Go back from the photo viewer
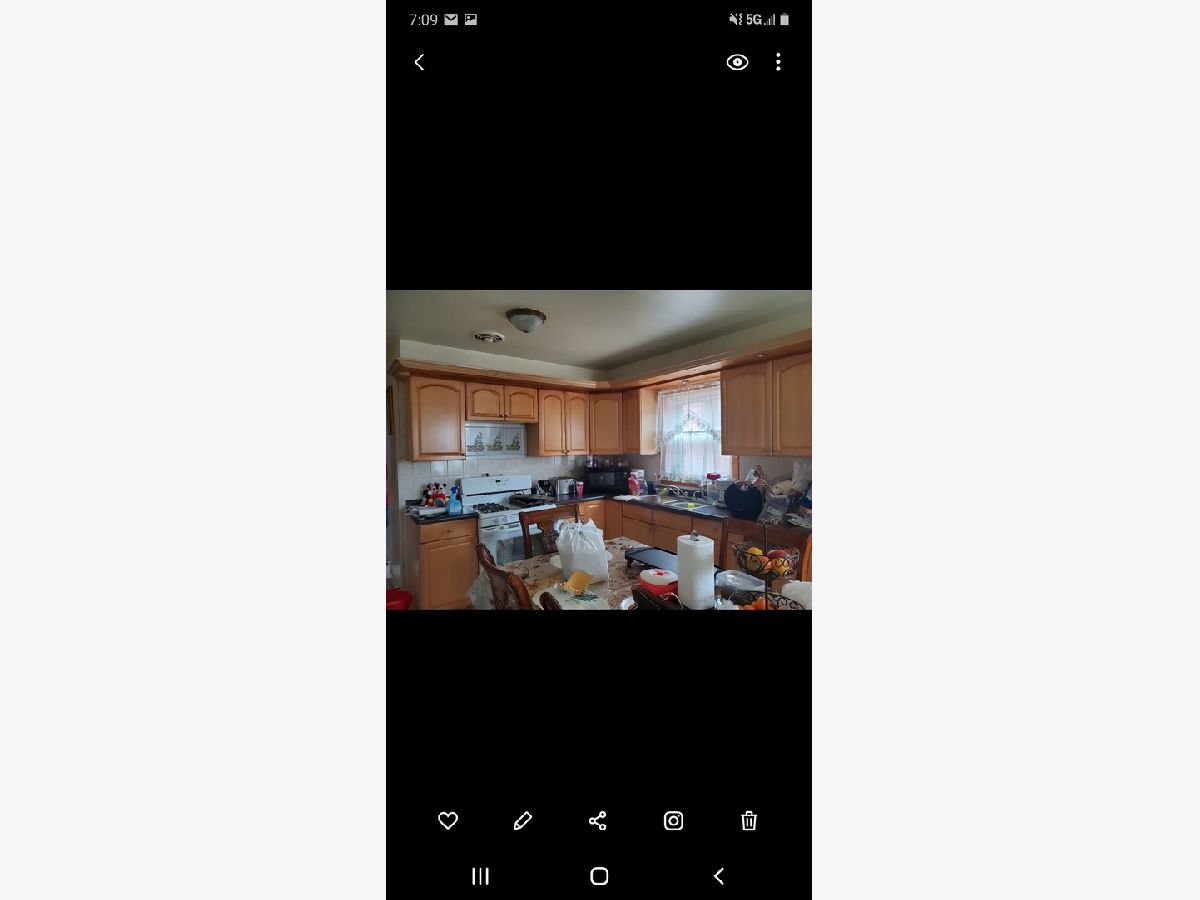 point(419,62)
